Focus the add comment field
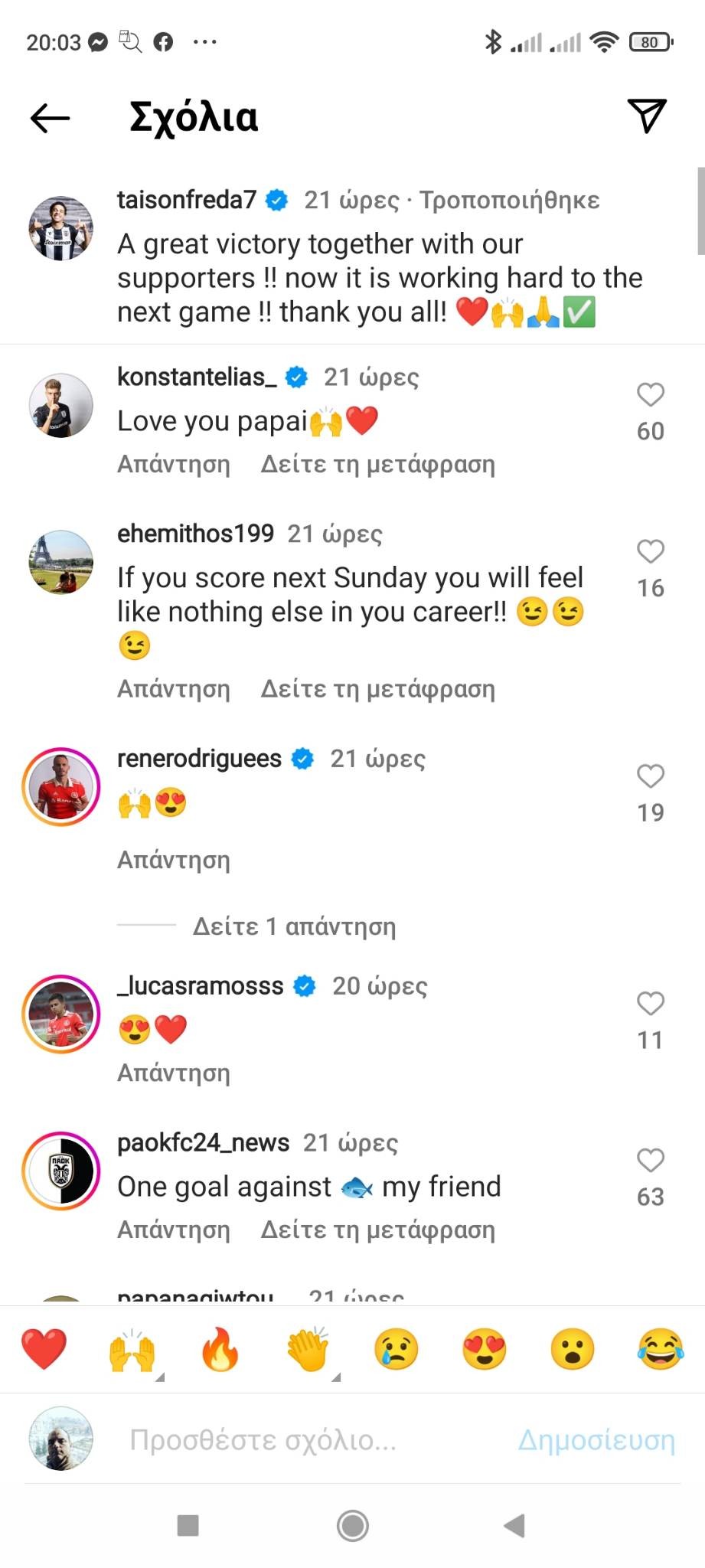This screenshot has width=705, height=1568. click(x=306, y=1440)
